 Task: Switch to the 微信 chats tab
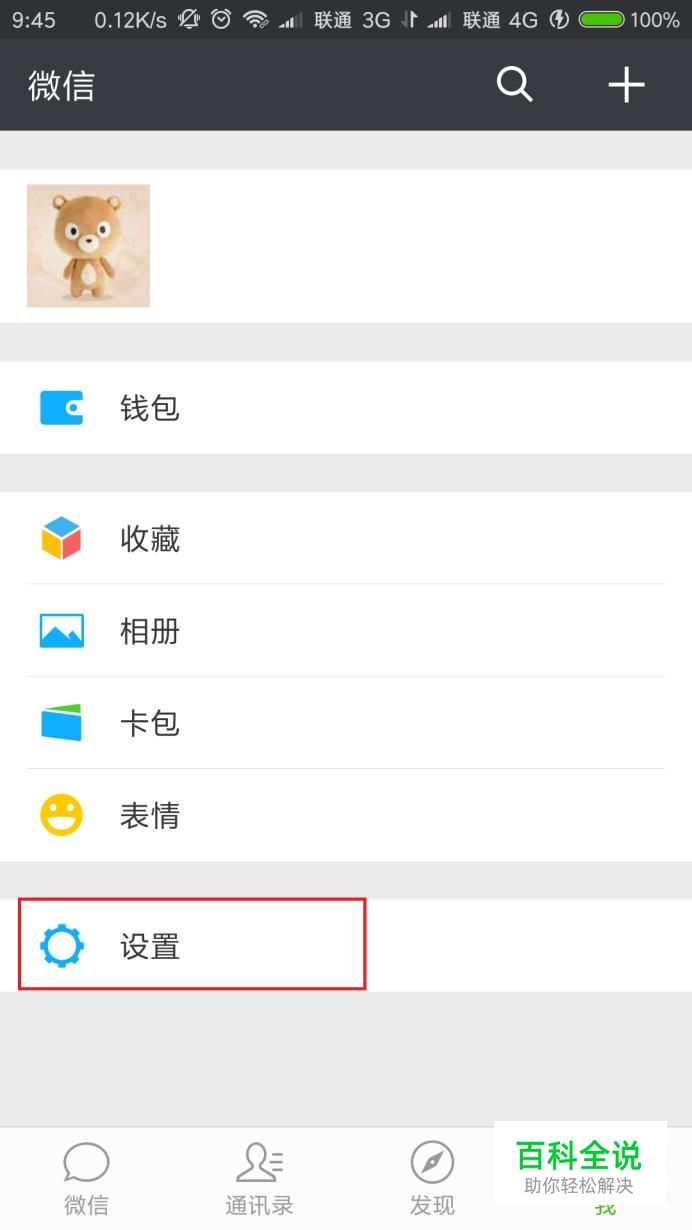[x=86, y=1178]
